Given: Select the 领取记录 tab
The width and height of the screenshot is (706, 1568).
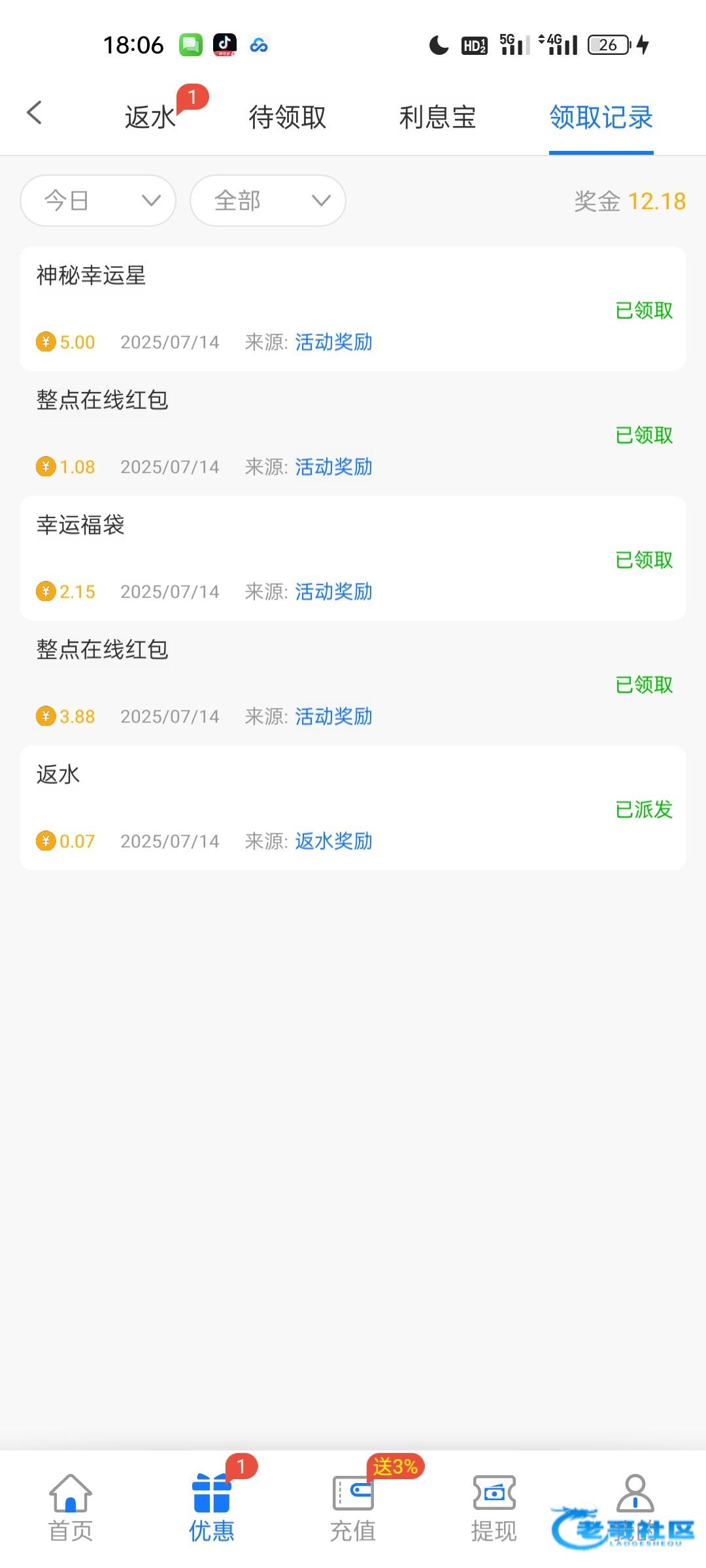Looking at the screenshot, I should click(601, 118).
